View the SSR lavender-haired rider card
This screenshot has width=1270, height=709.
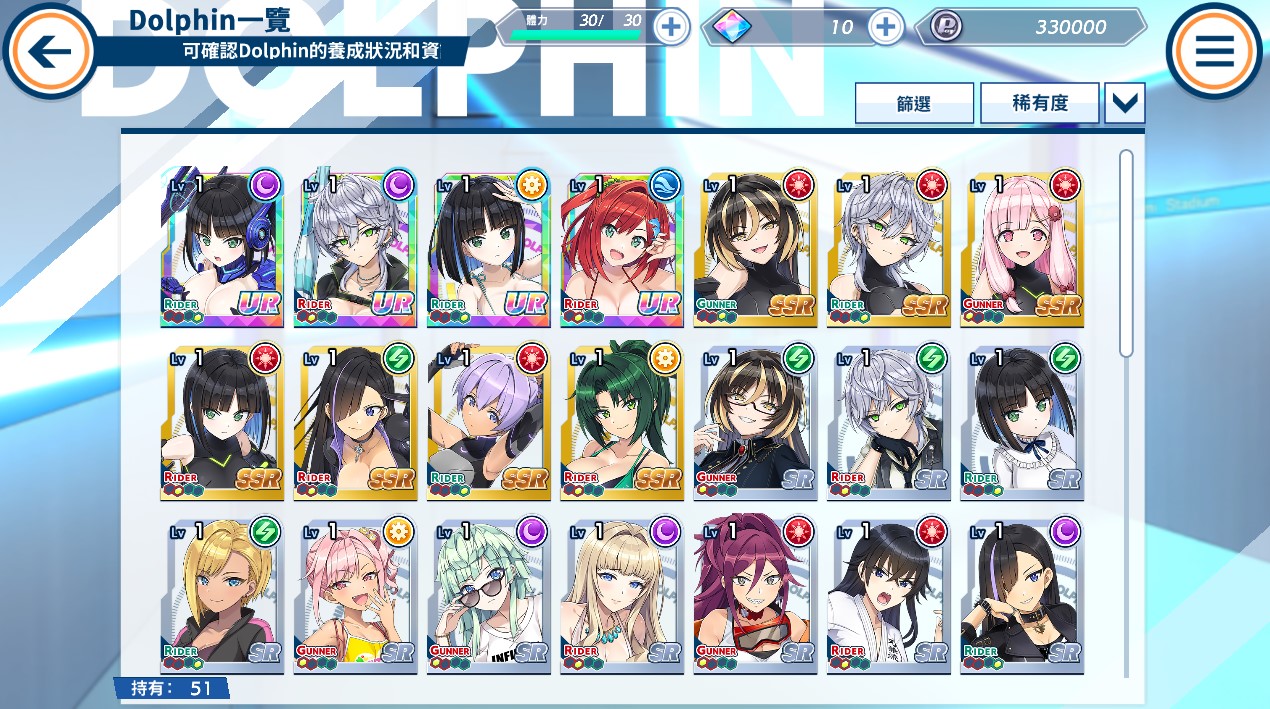coord(488,421)
